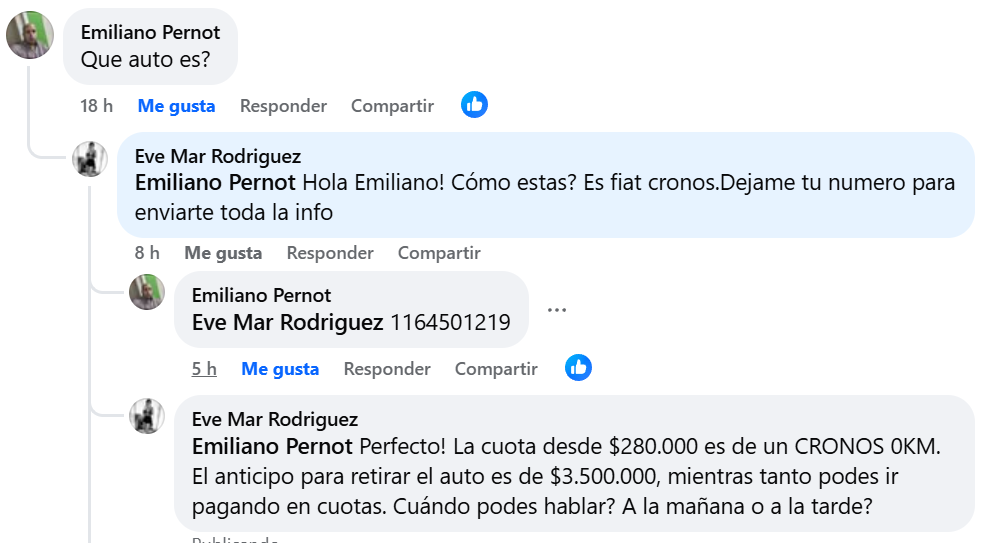Tap Responder under "Que auto es?" comment
993x543 pixels.
[283, 105]
